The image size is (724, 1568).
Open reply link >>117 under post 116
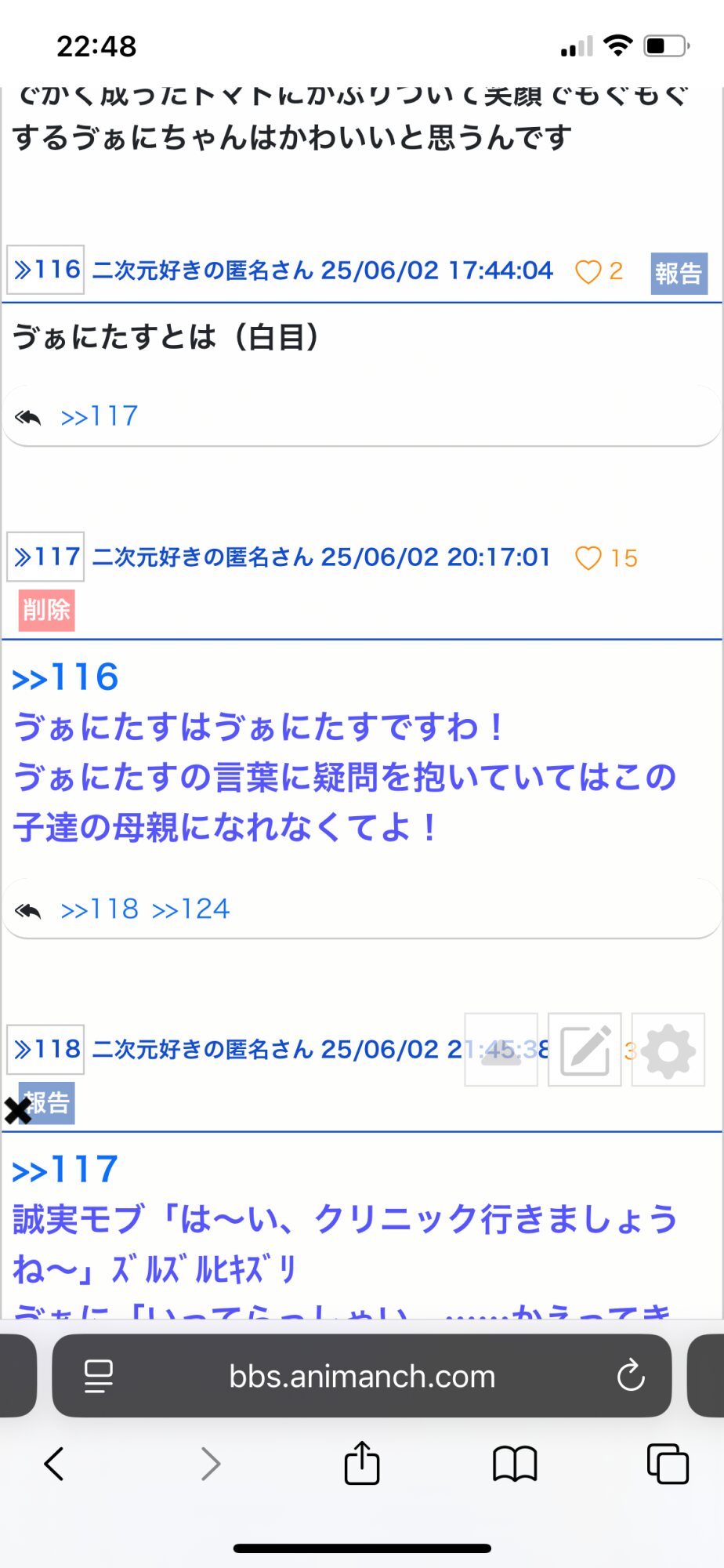point(99,416)
